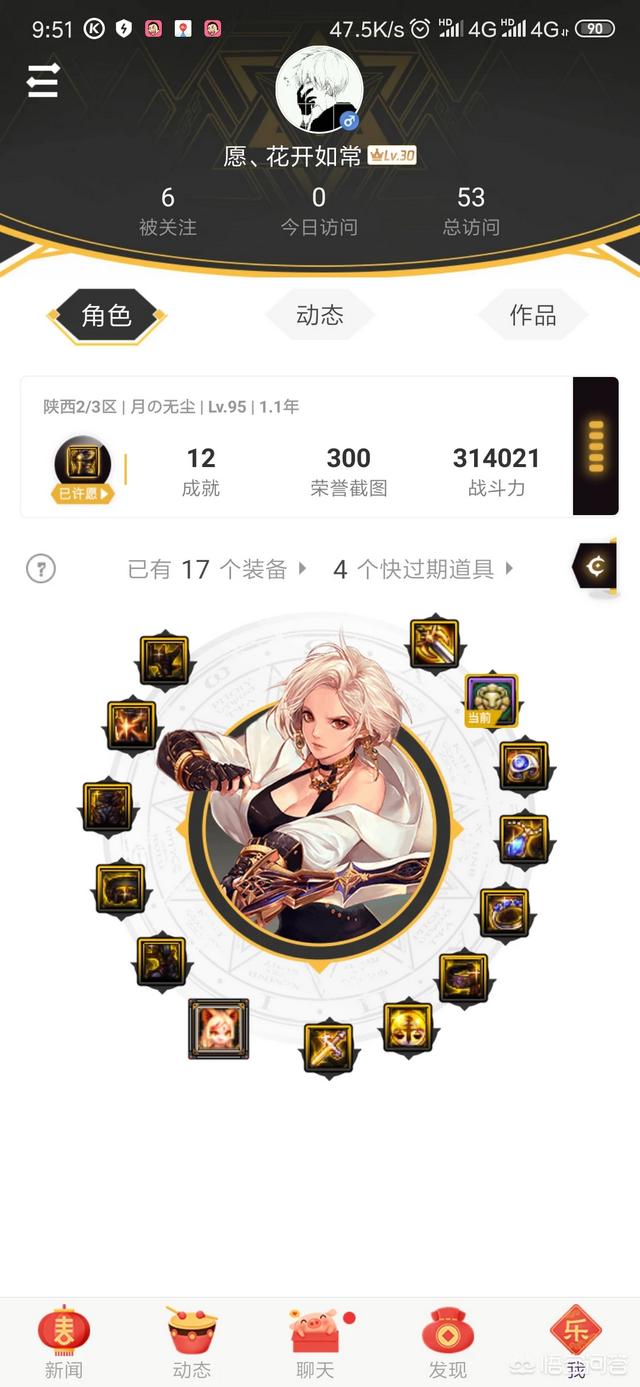Switch to the 动态 tab
The width and height of the screenshot is (640, 1387).
point(320,316)
